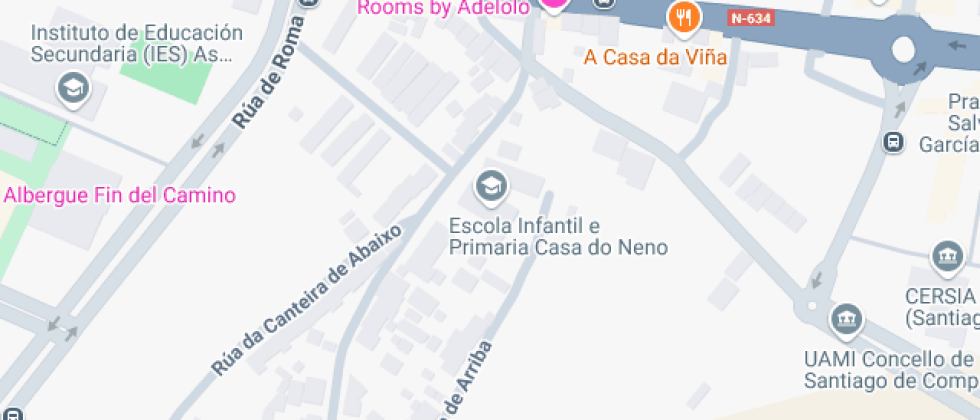980x420 pixels.
Task: Tap the bus stop icon near the roundabout
Action: click(893, 143)
